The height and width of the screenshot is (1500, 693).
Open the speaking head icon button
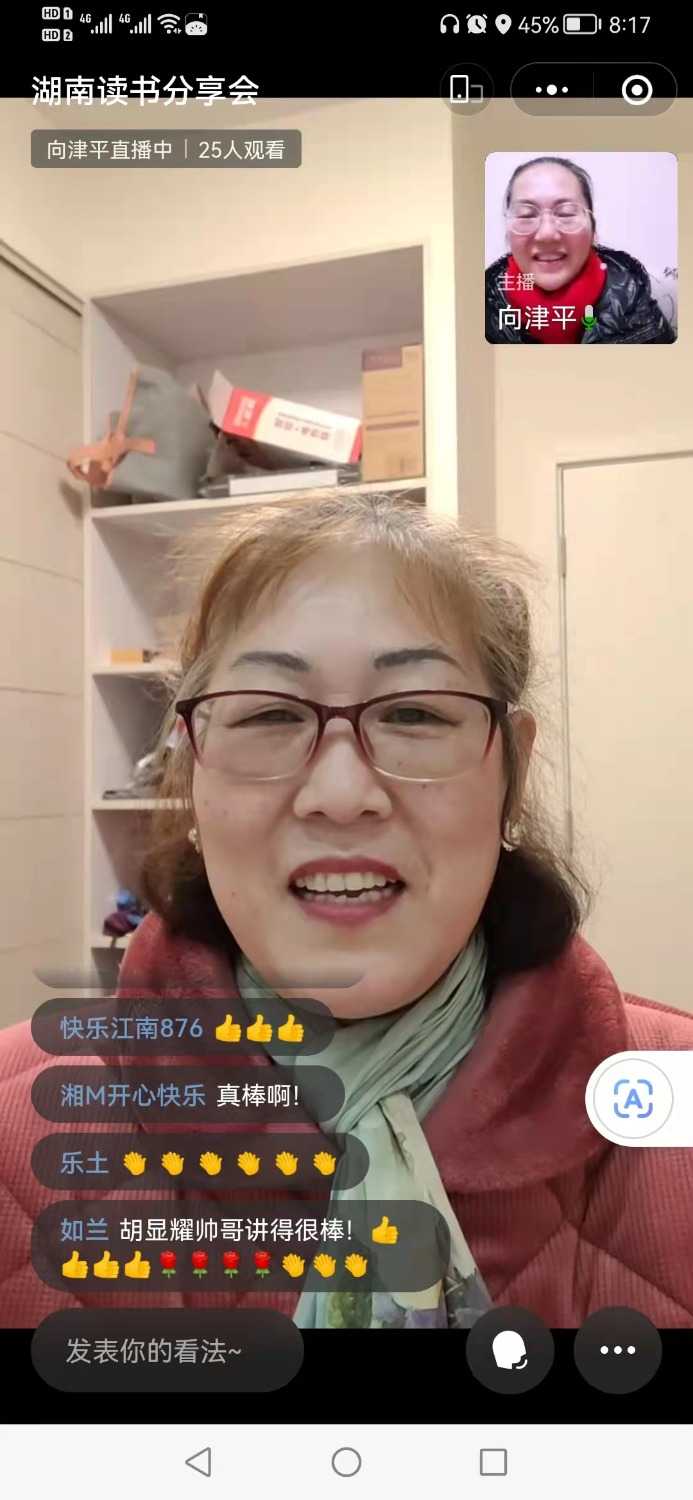click(x=510, y=1350)
